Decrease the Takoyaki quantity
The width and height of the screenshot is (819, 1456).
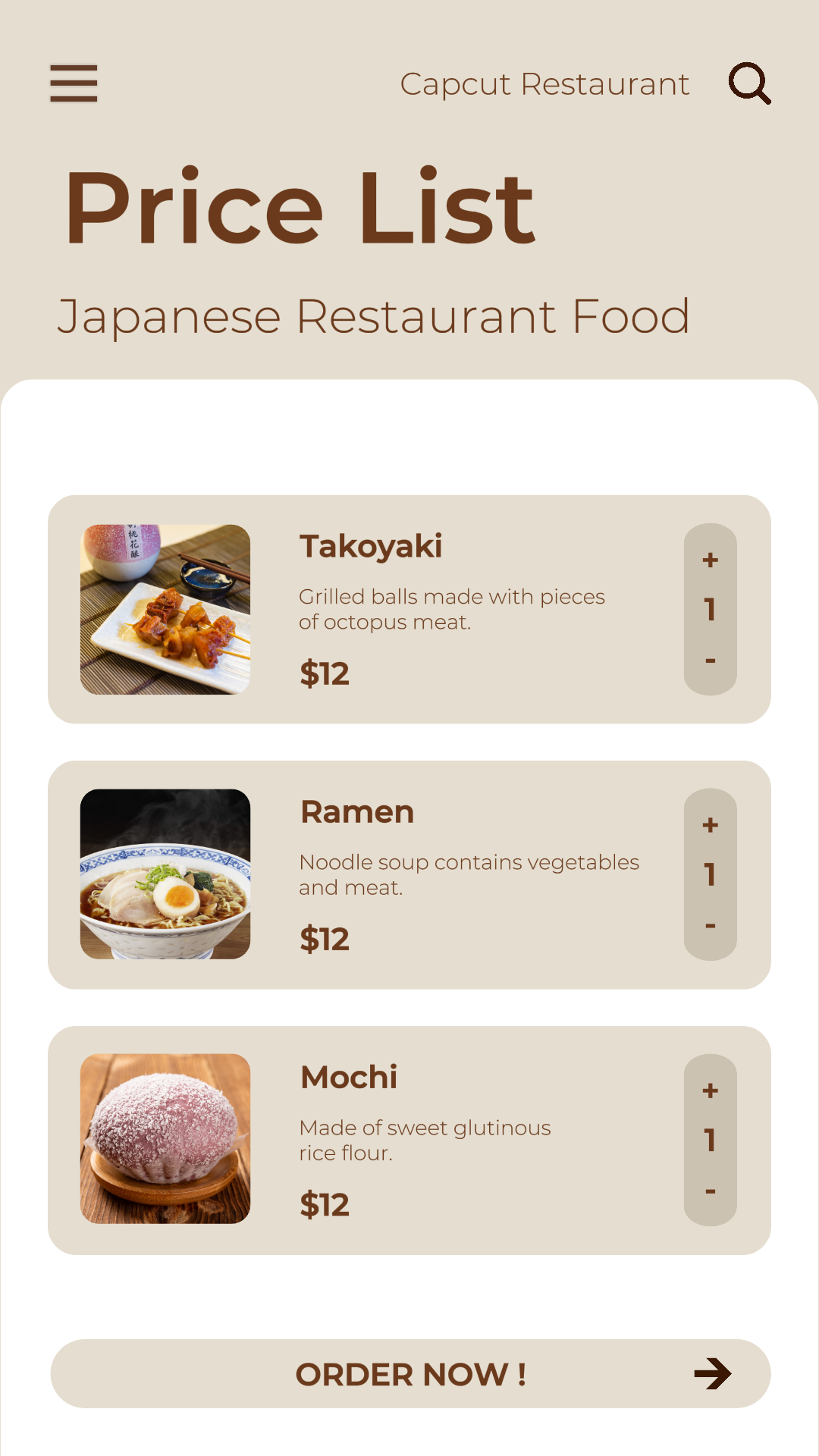click(710, 661)
